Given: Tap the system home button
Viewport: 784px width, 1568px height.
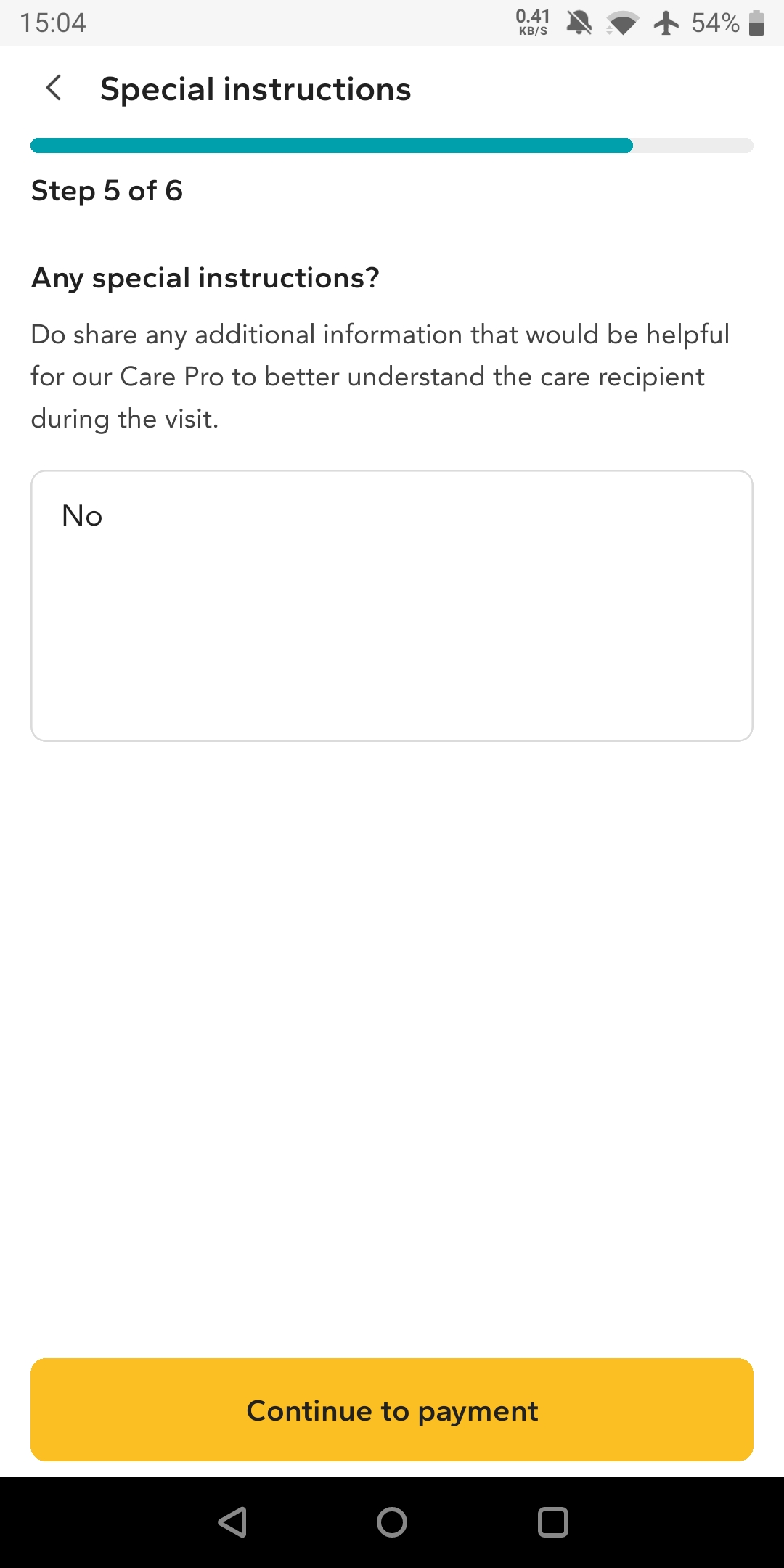Looking at the screenshot, I should click(x=392, y=1522).
